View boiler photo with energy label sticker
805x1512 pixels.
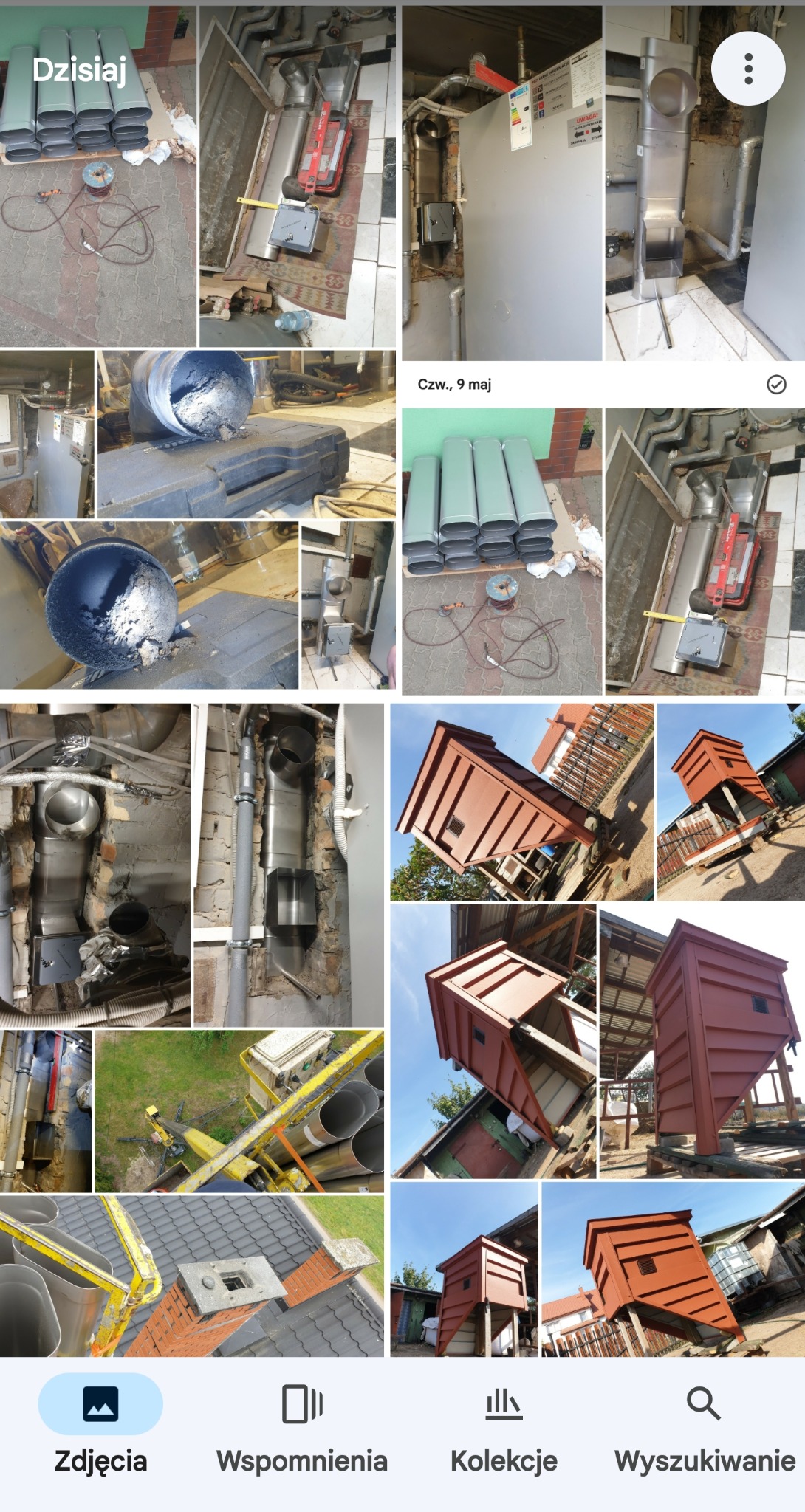pyautogui.click(x=501, y=183)
